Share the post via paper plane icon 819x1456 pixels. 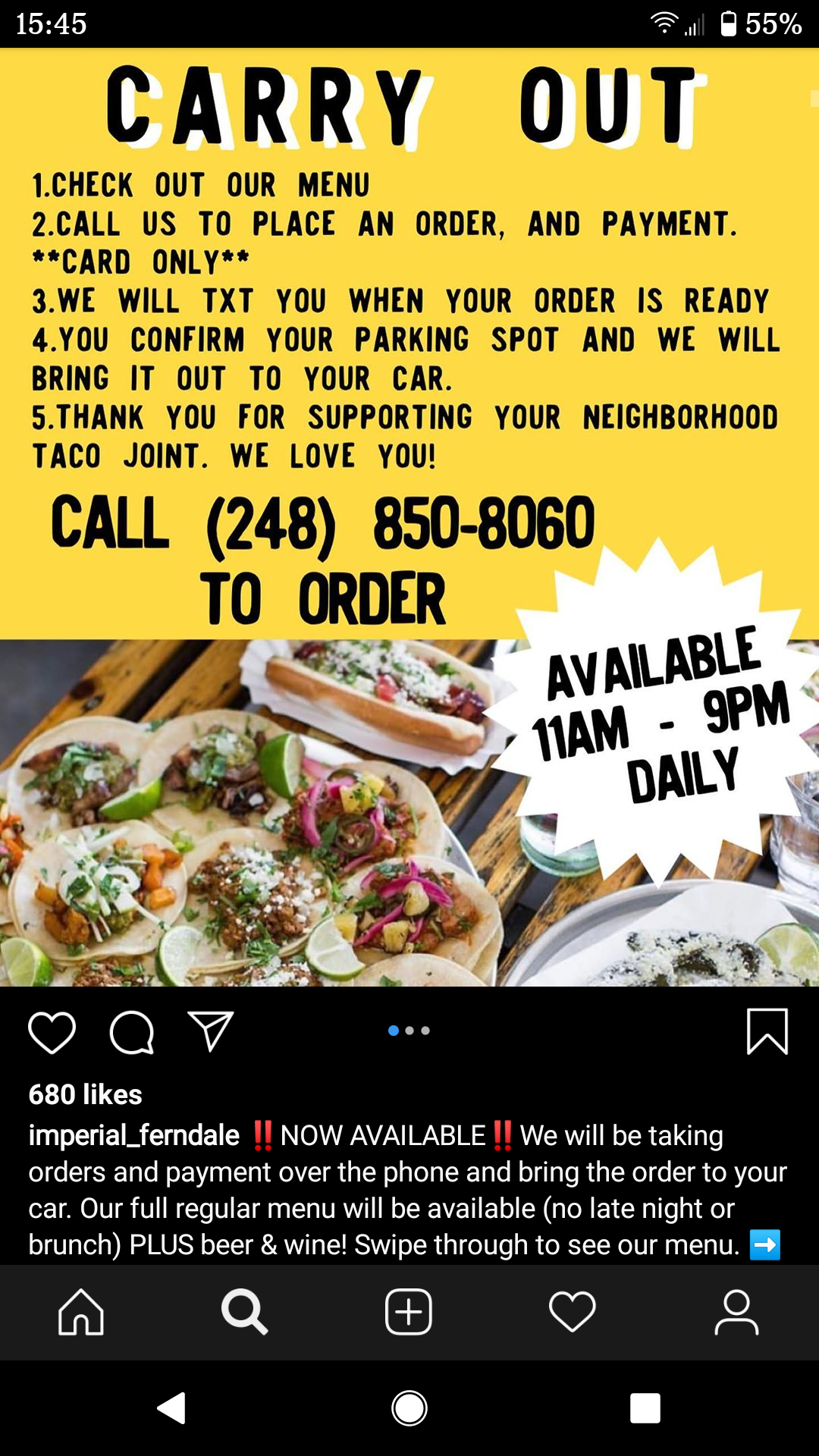[x=210, y=1031]
